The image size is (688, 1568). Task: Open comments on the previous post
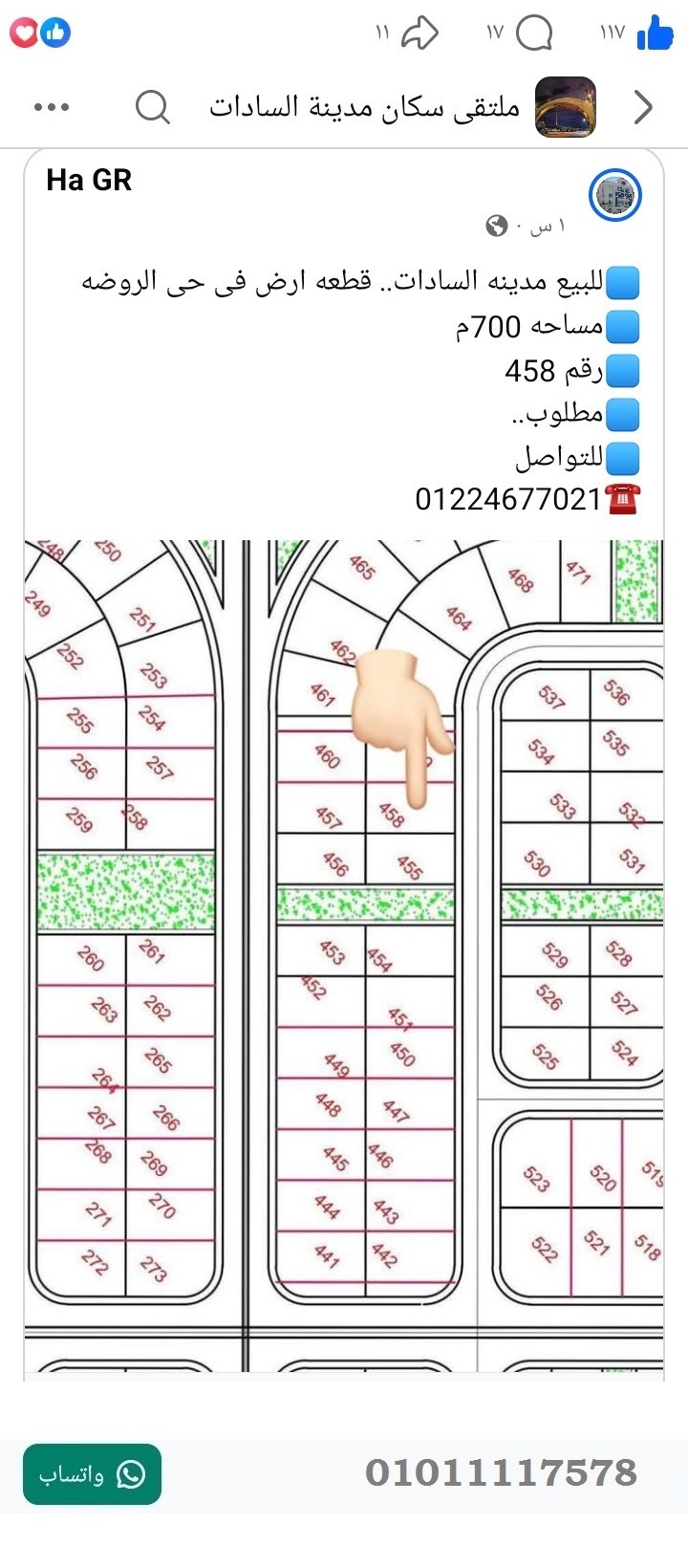click(534, 34)
